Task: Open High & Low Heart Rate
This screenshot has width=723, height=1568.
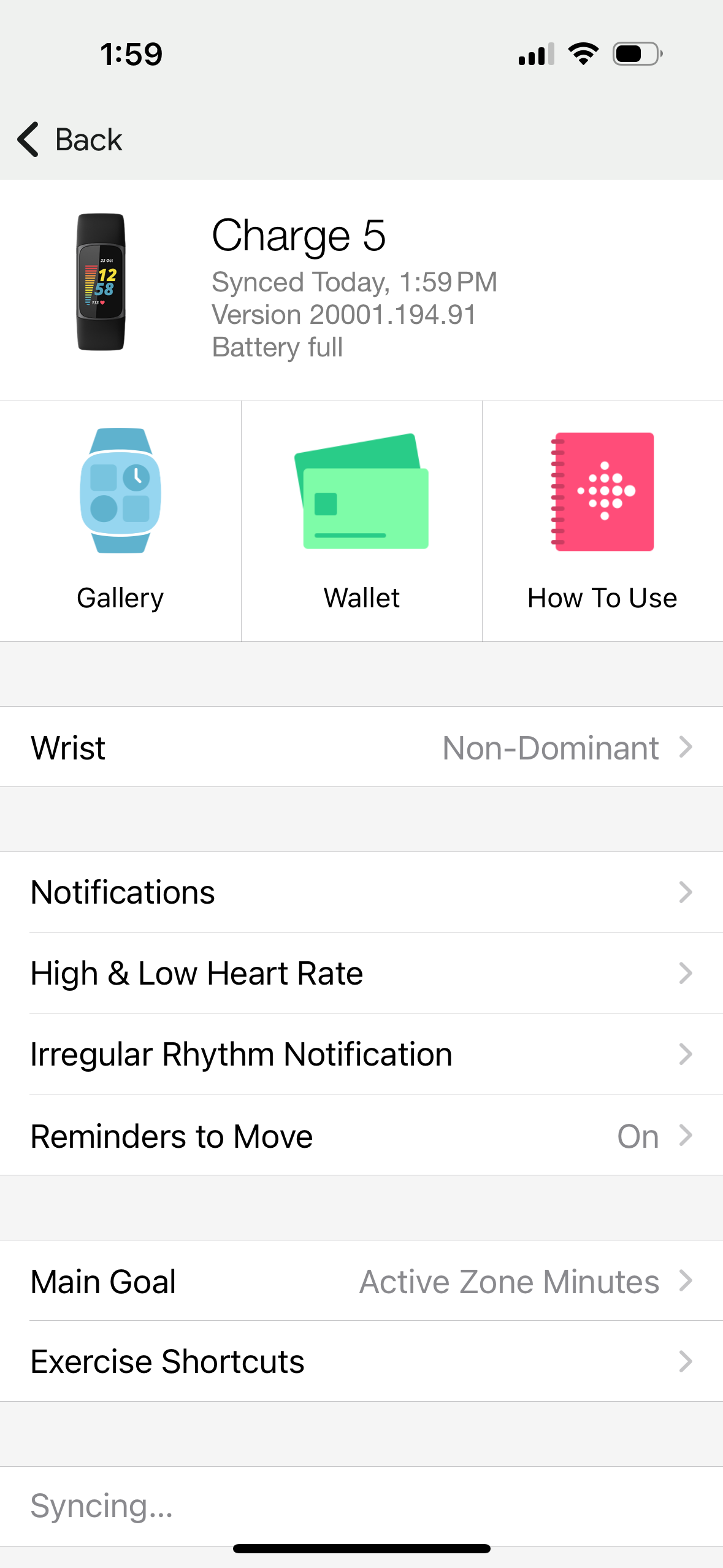Action: 362,973
